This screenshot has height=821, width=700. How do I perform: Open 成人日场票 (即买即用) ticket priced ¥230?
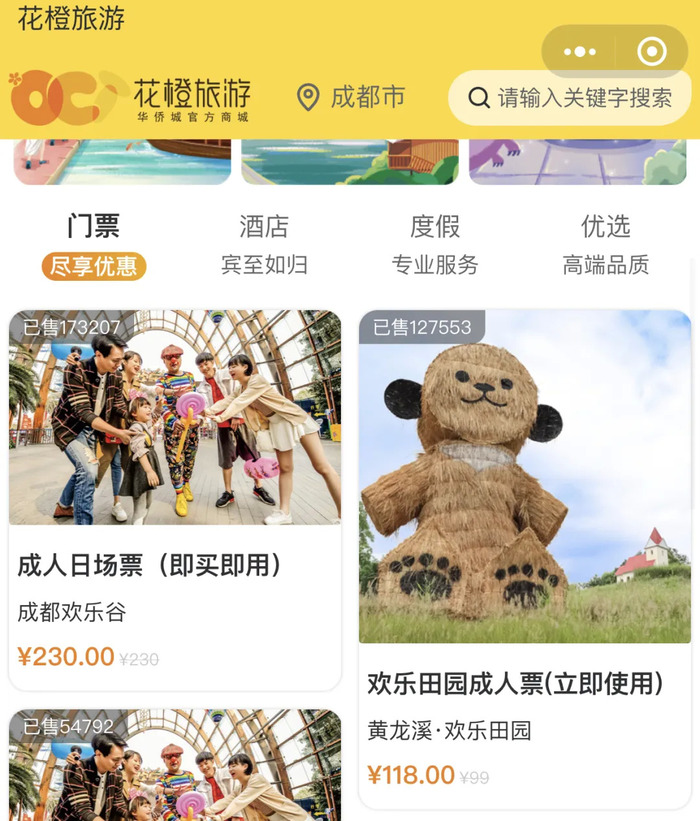click(175, 500)
